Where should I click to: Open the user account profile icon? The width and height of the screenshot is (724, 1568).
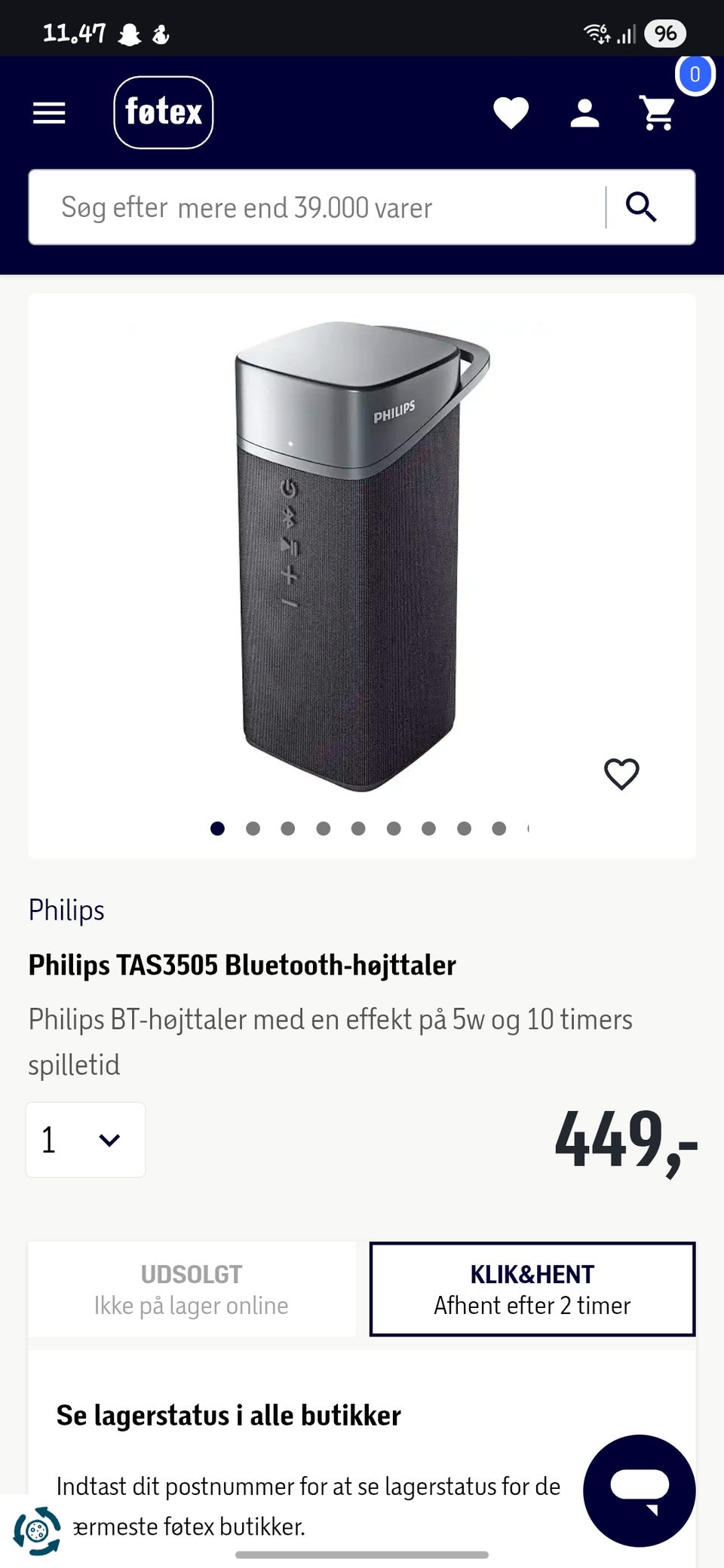[x=584, y=113]
